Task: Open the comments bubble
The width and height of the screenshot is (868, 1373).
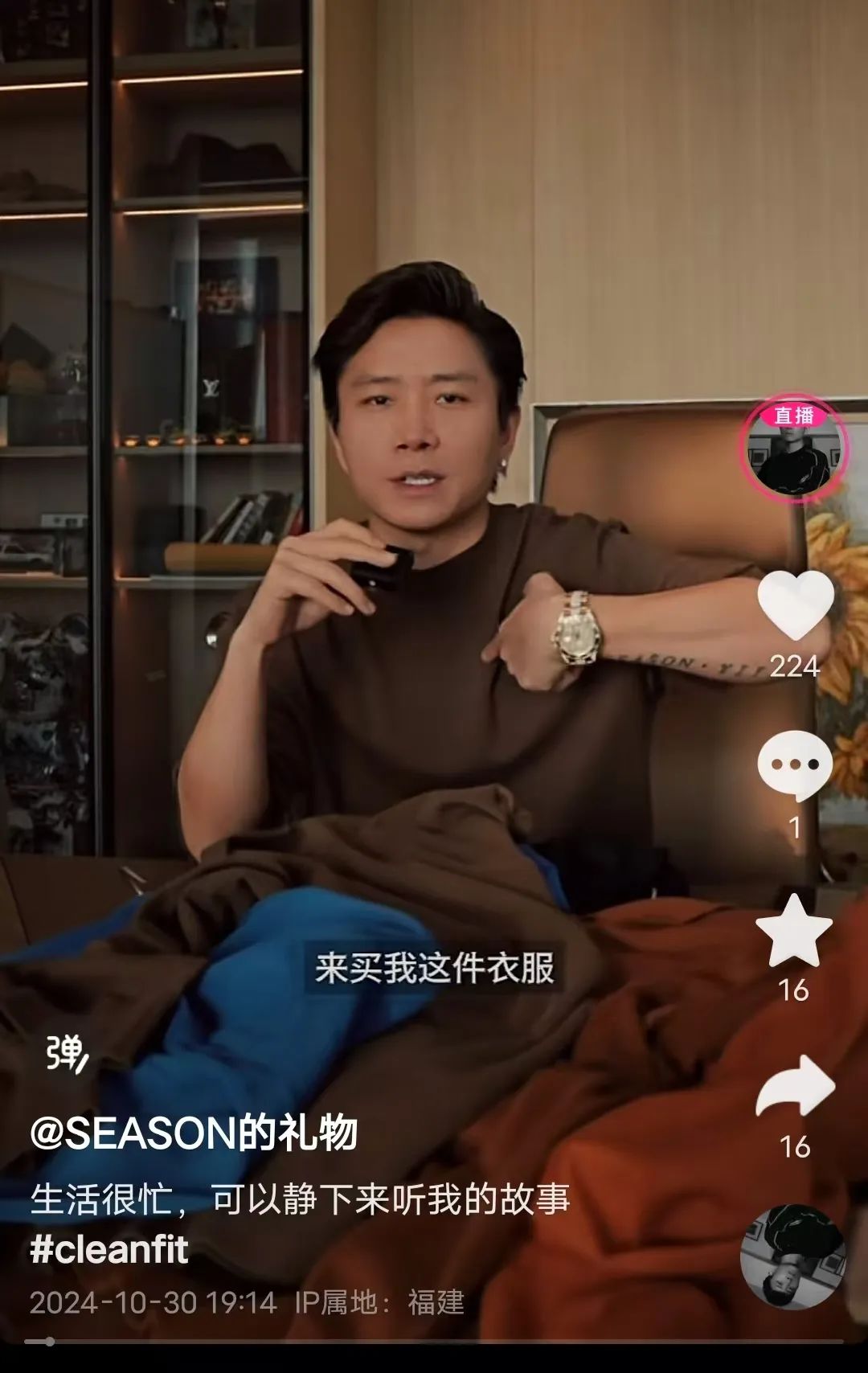Action: (794, 764)
